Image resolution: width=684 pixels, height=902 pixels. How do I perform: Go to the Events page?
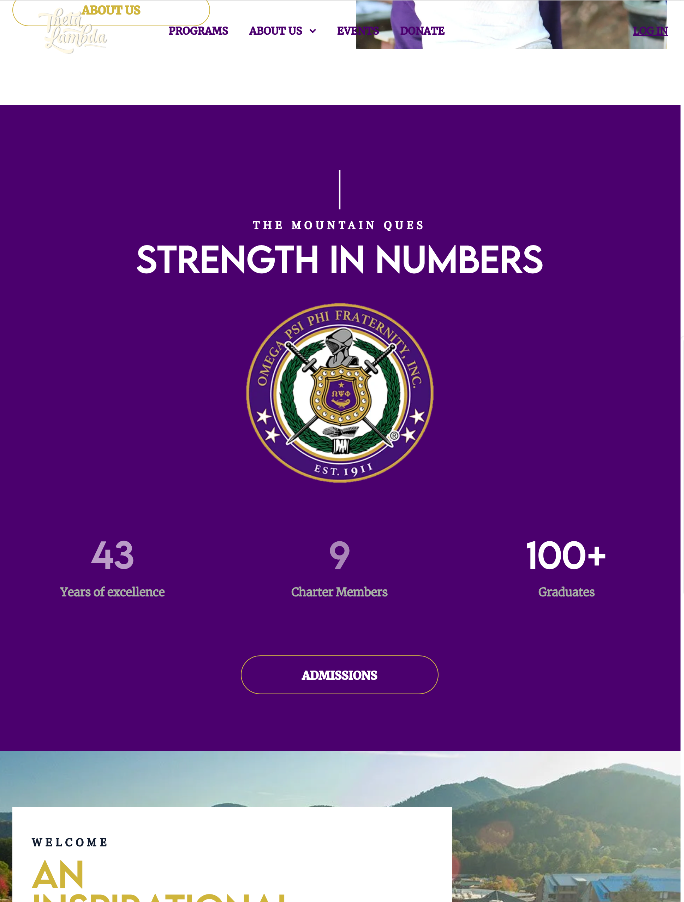coord(356,31)
